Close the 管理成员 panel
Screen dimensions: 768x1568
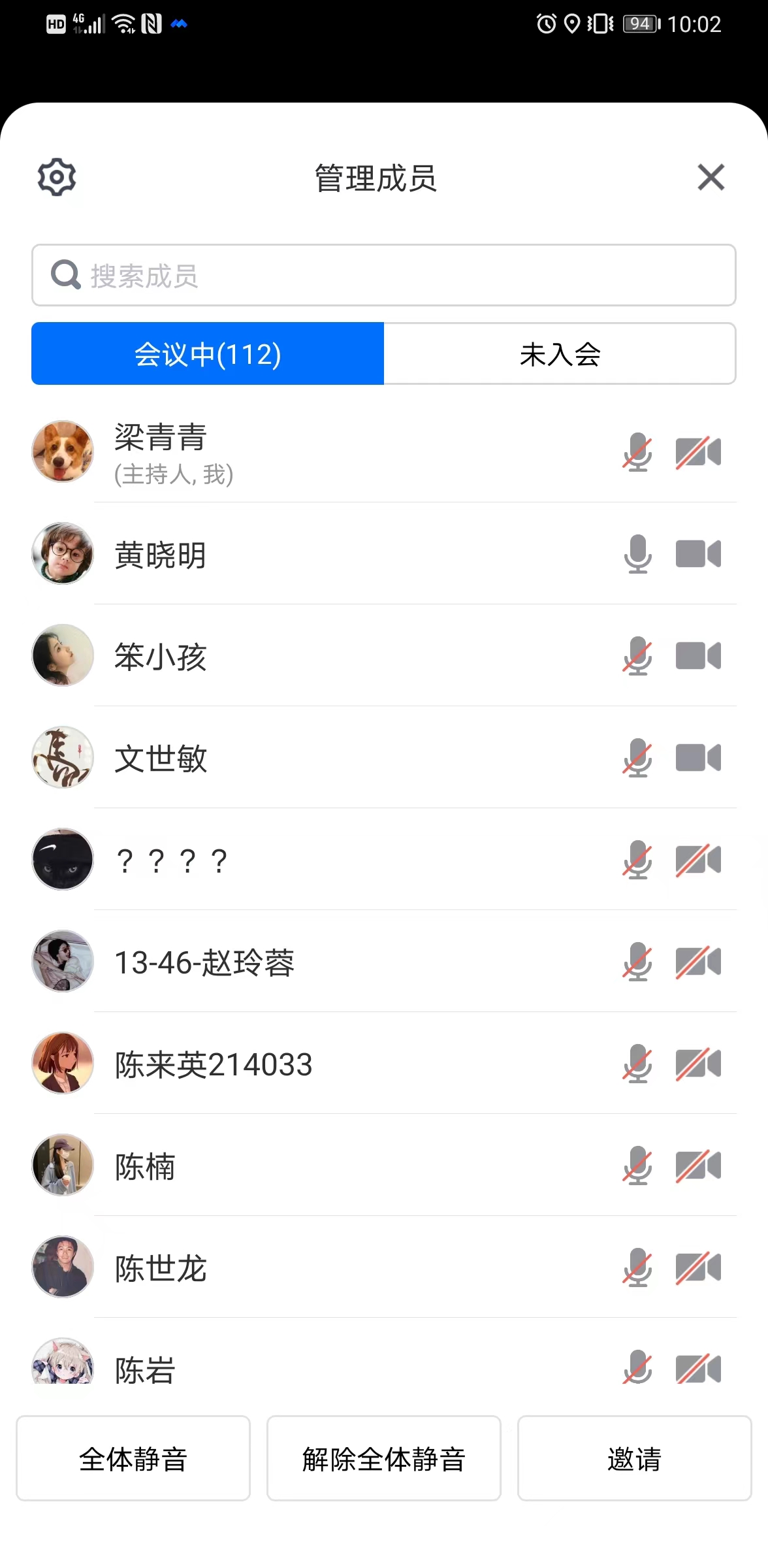pos(711,177)
